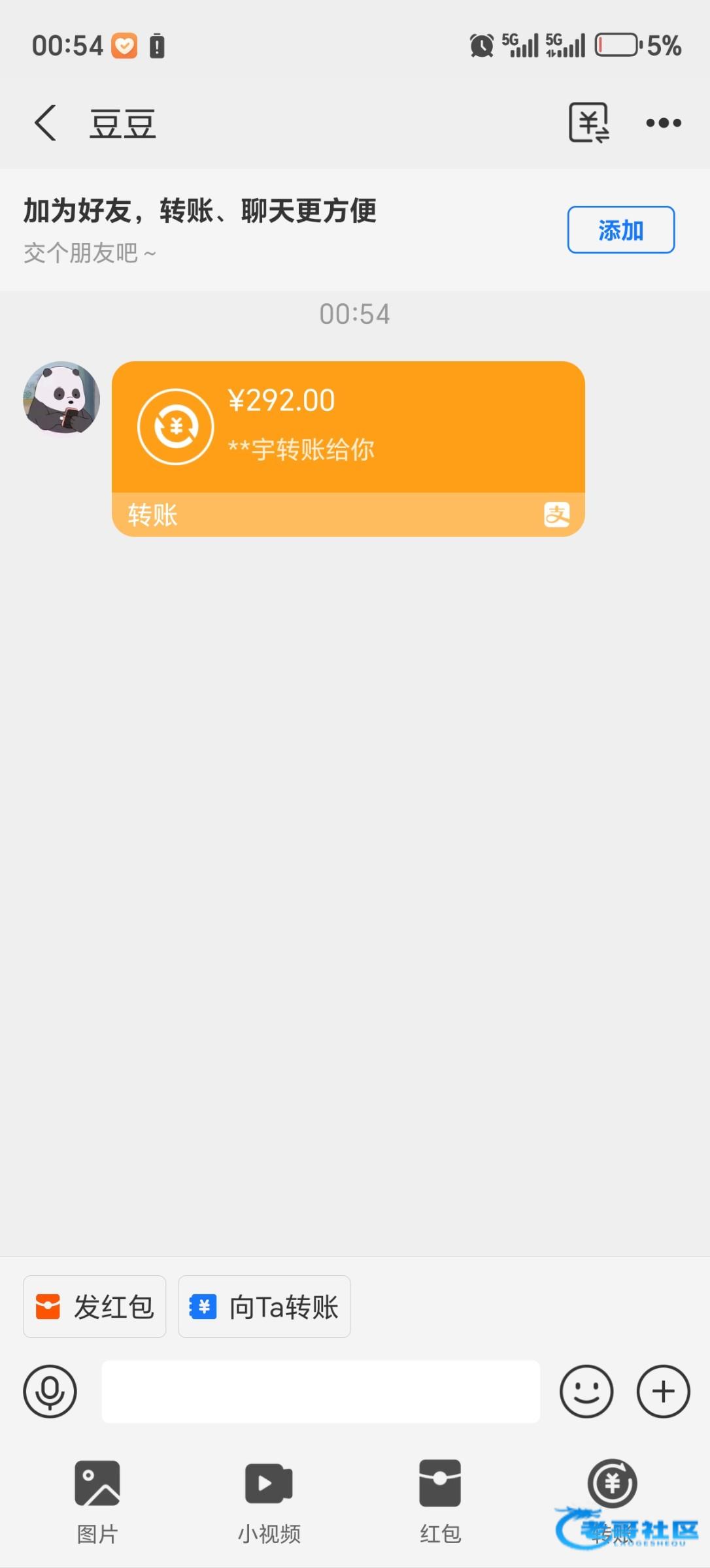Open the transfer records icon
The width and height of the screenshot is (710, 1568).
pos(588,123)
